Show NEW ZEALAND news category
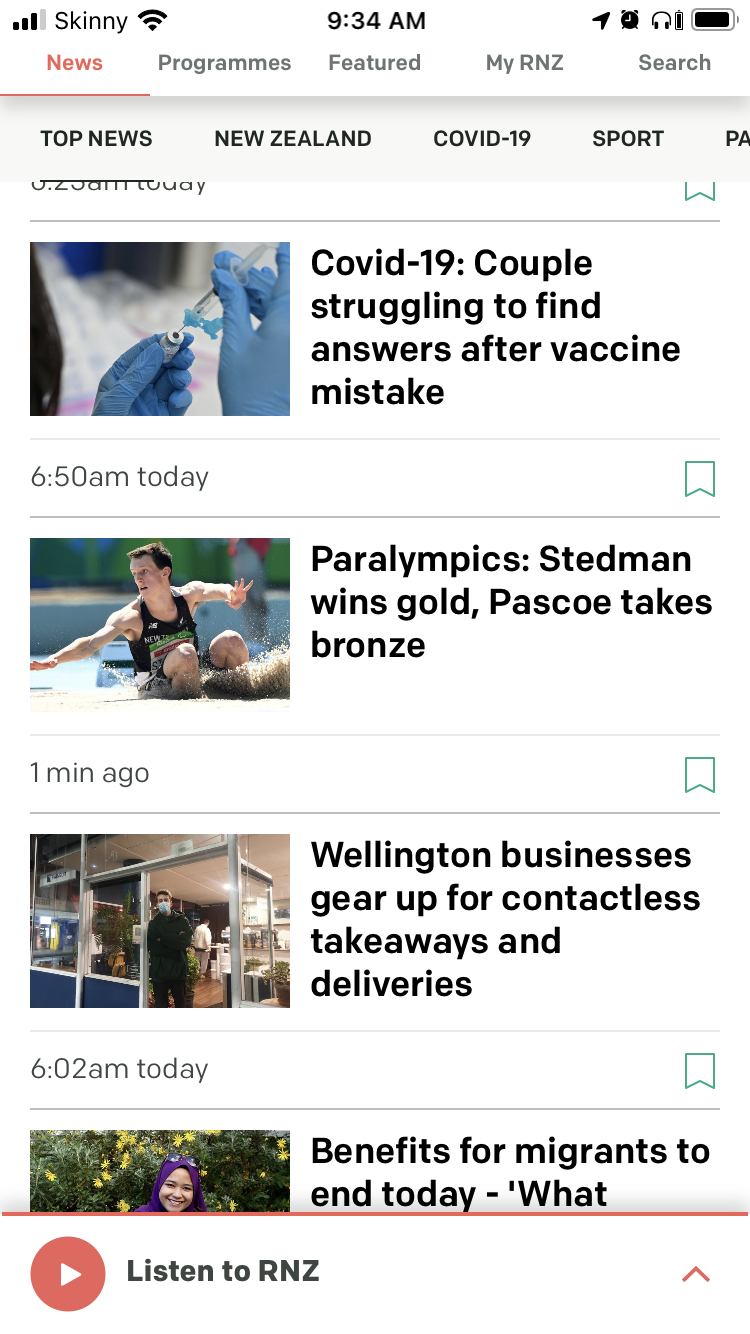This screenshot has height=1334, width=750. tap(292, 139)
